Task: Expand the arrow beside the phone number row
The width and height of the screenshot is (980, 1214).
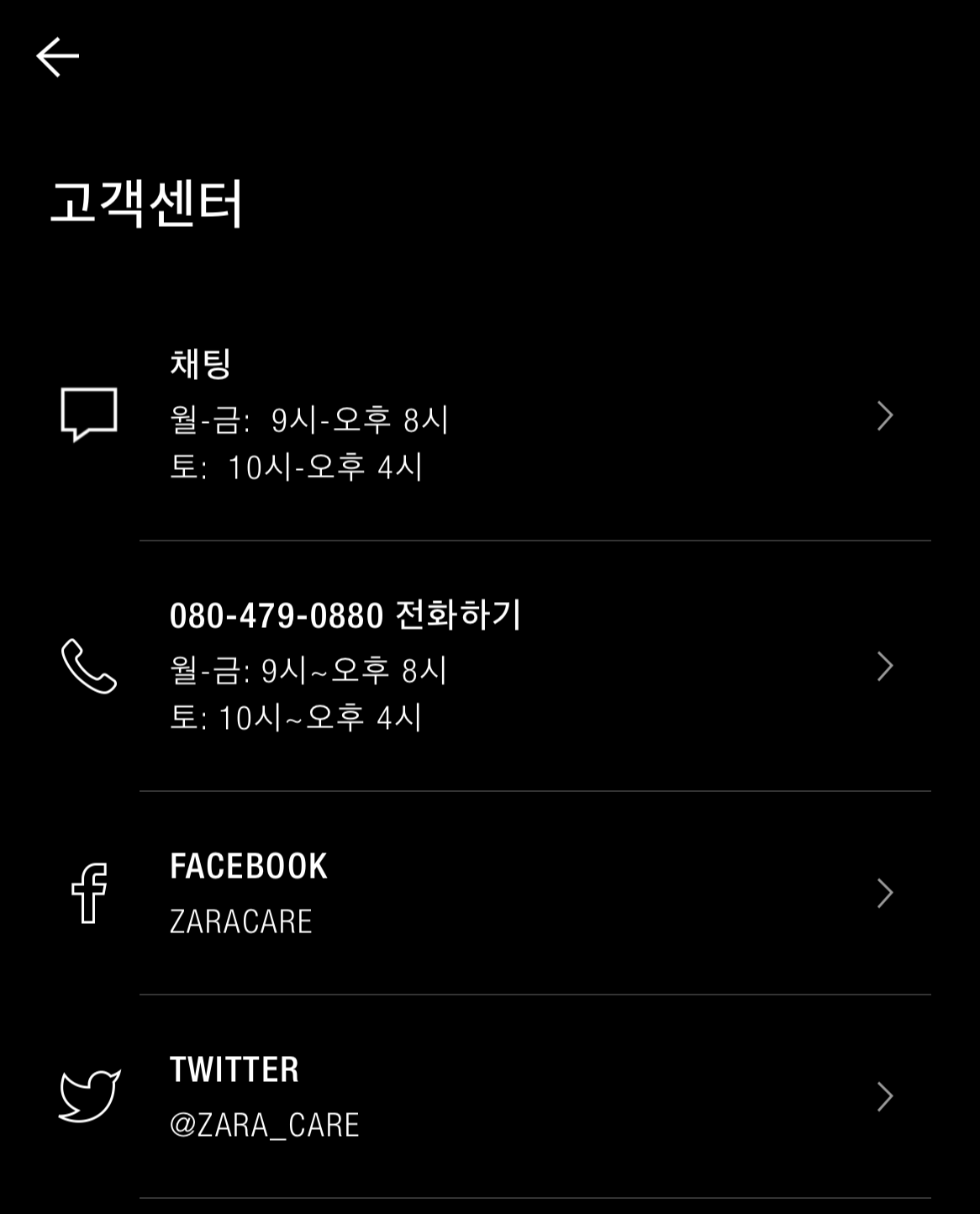Action: [884, 667]
